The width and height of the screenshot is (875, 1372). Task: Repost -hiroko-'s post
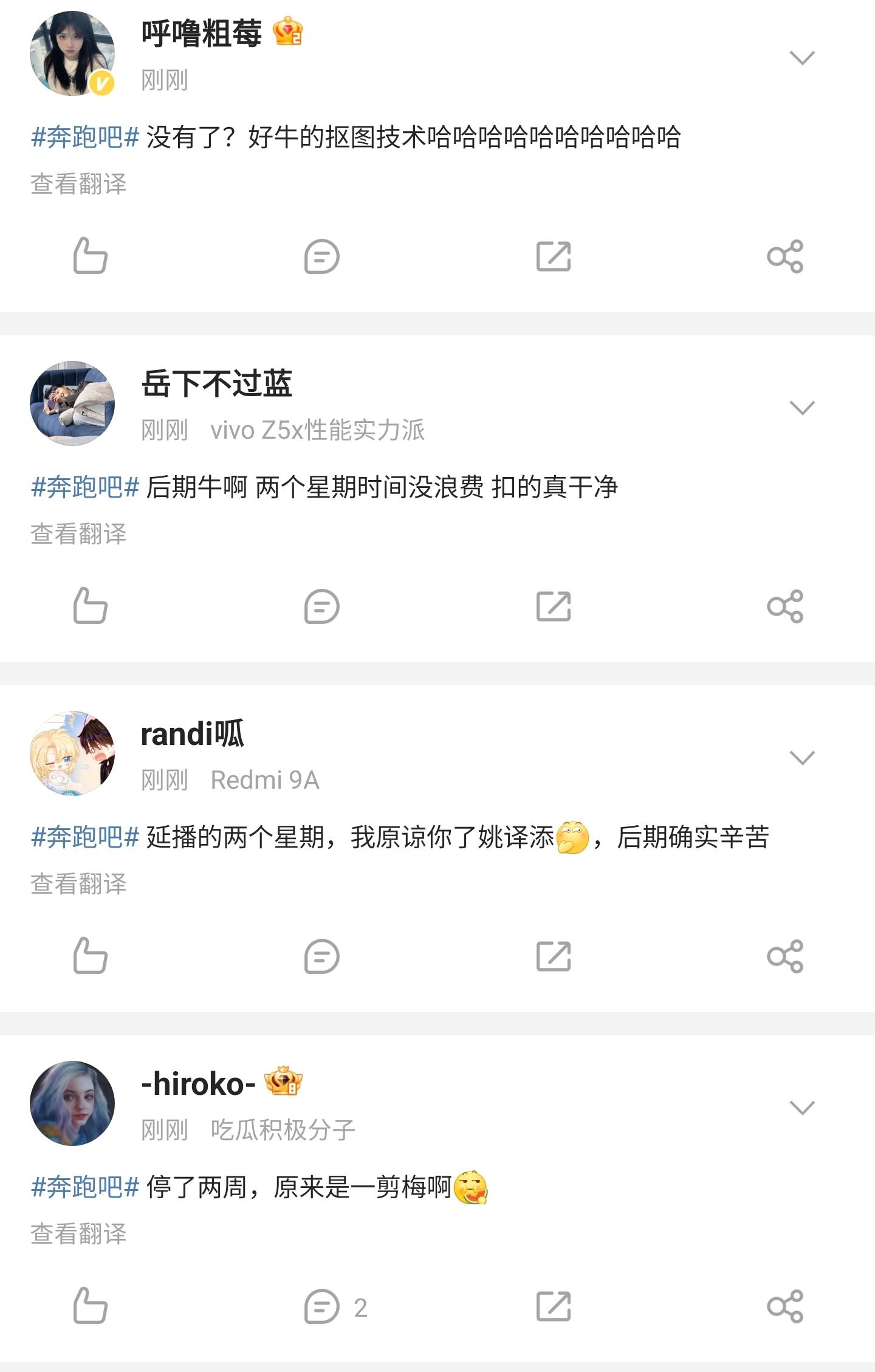[x=554, y=1306]
